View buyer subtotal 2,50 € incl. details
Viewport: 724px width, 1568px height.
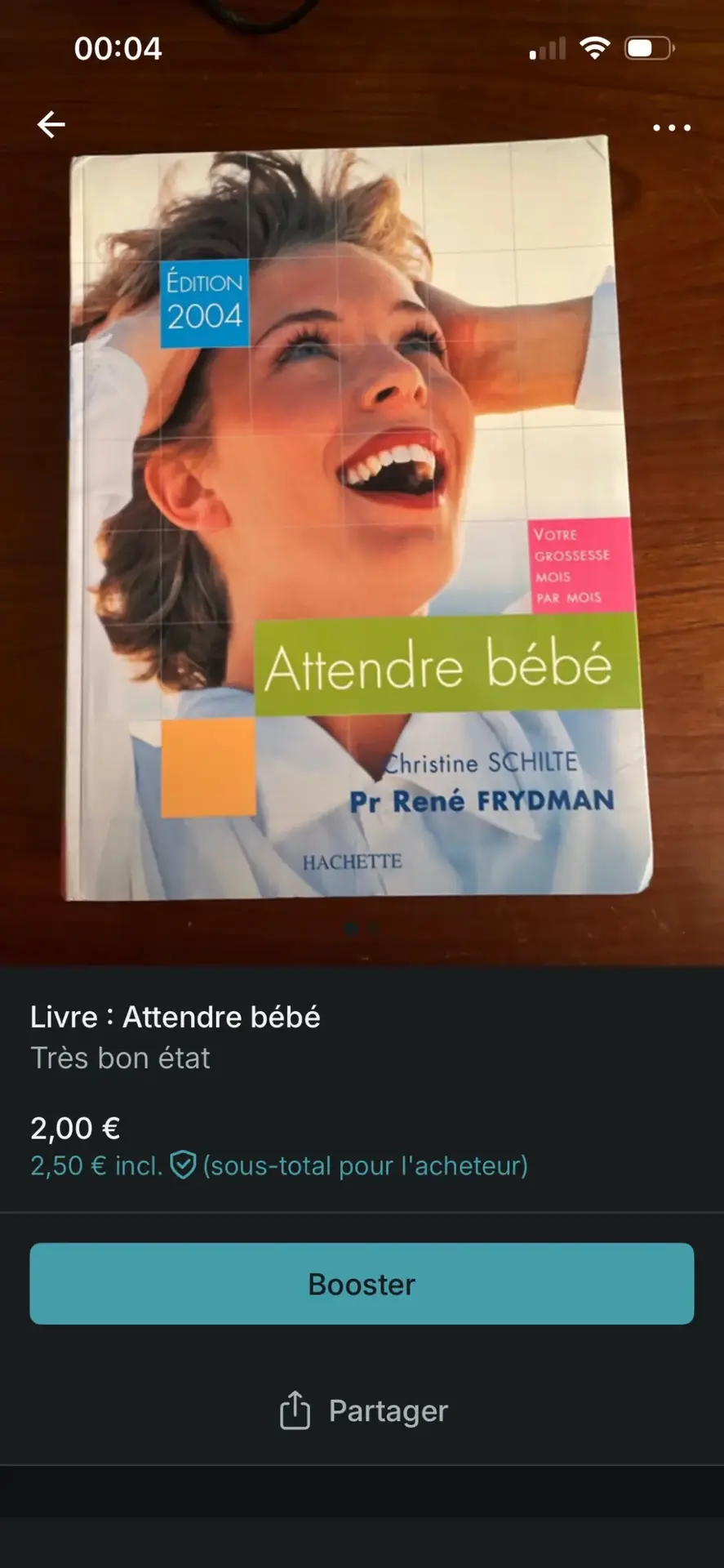tap(278, 1165)
